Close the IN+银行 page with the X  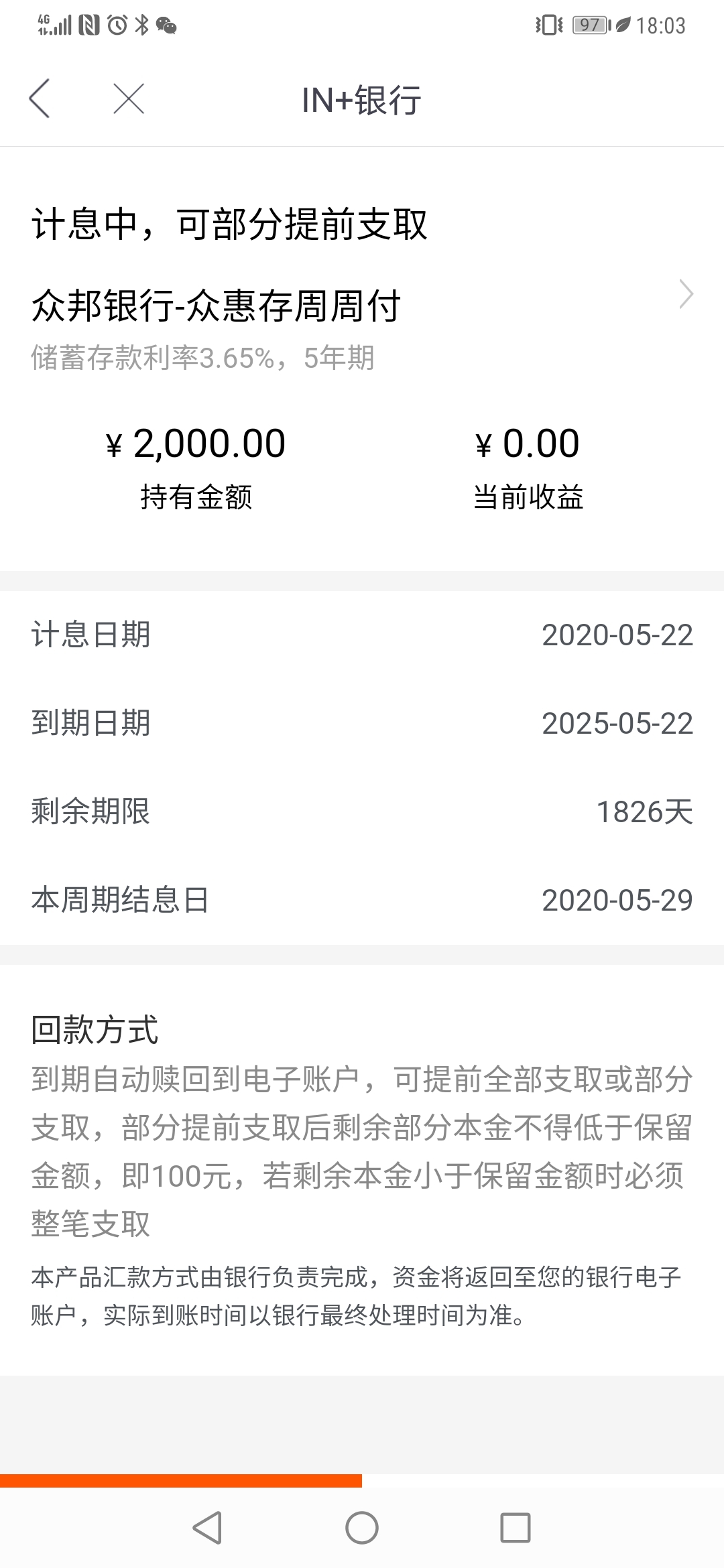pyautogui.click(x=129, y=99)
